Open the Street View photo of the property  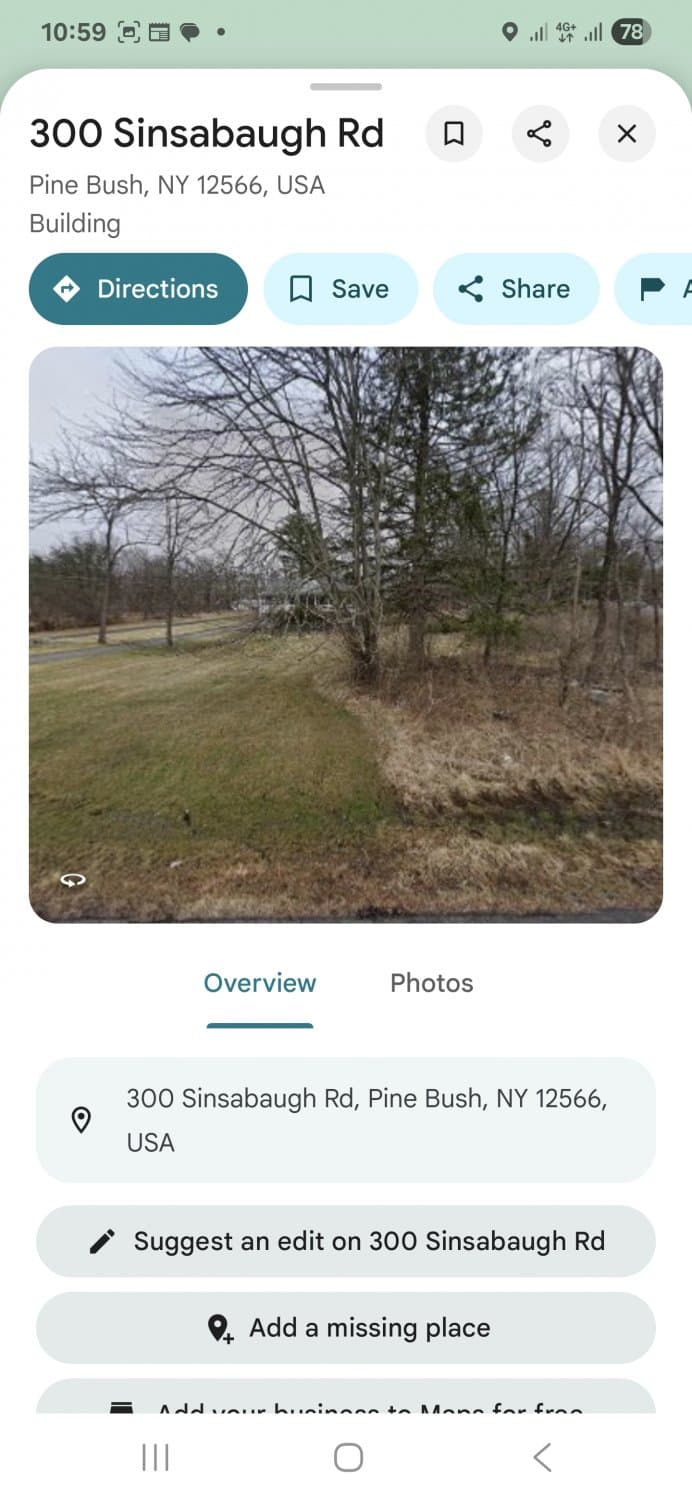pyautogui.click(x=346, y=634)
